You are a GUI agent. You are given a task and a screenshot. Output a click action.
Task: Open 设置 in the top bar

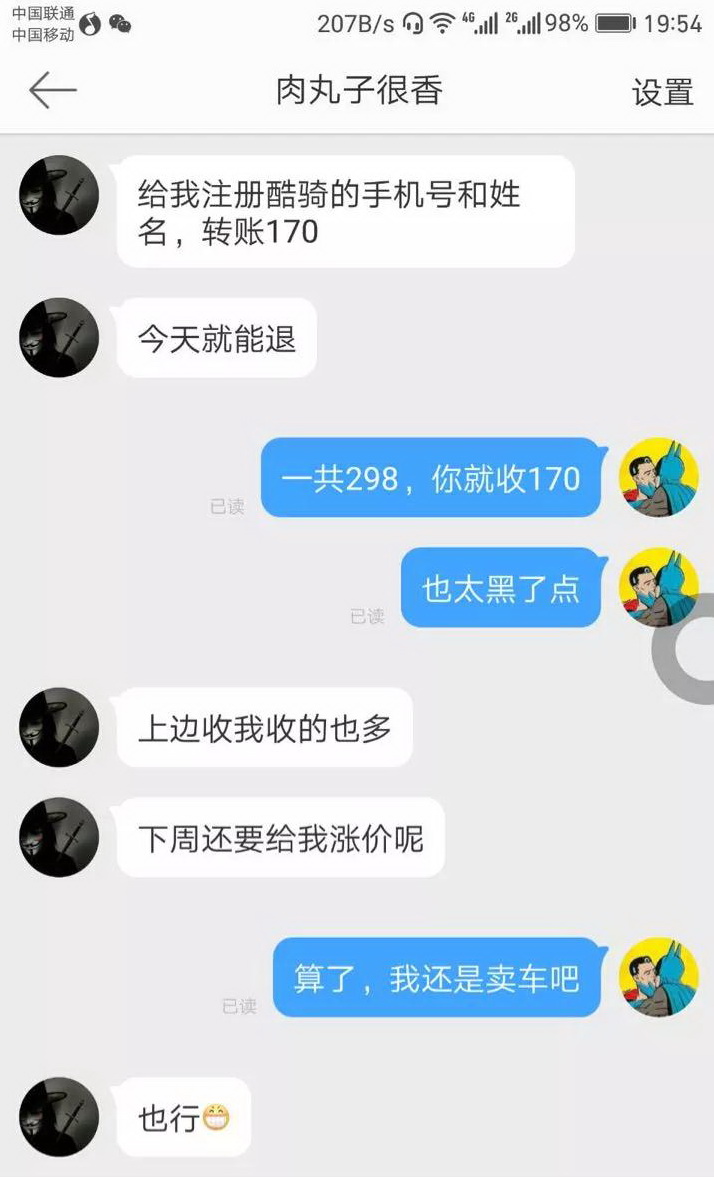[662, 92]
